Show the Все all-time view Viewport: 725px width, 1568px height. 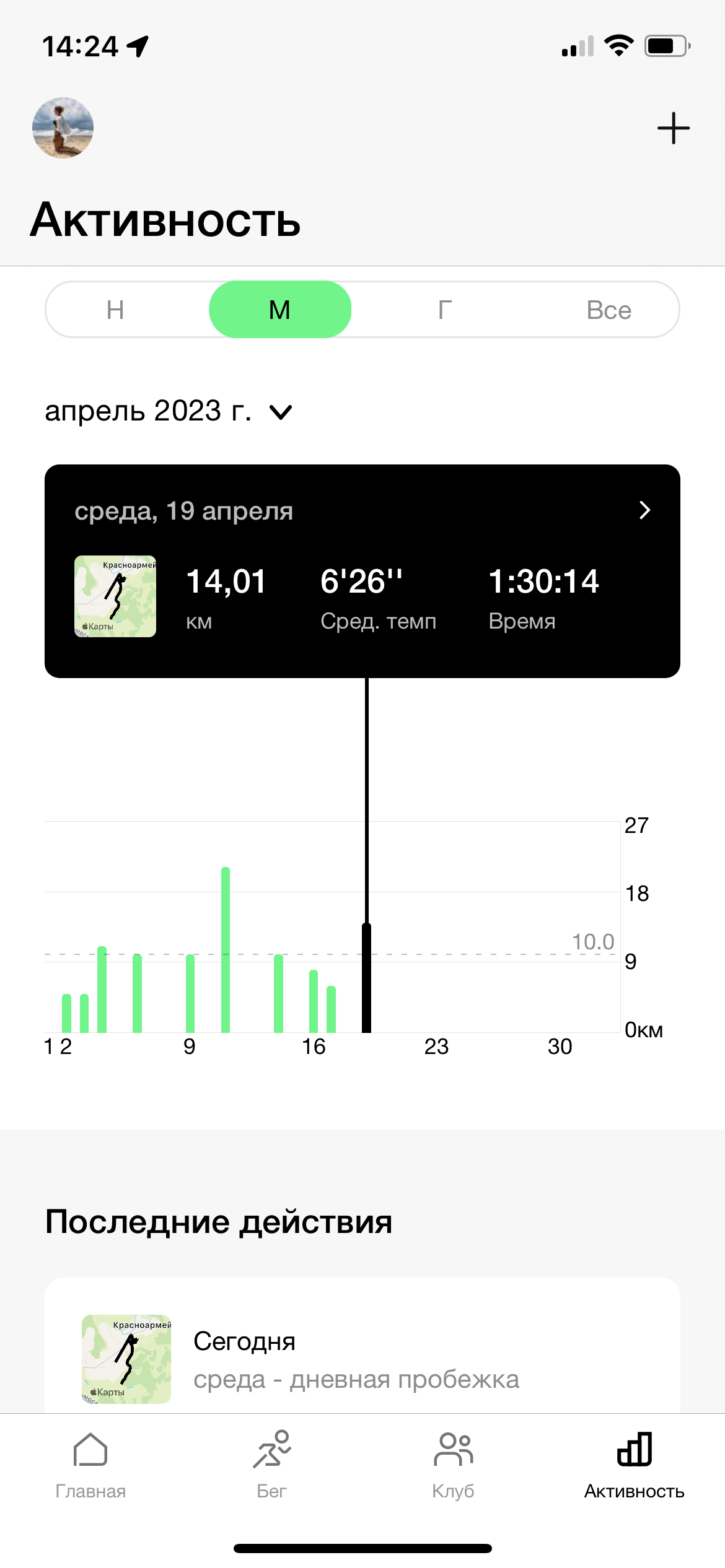(x=609, y=310)
